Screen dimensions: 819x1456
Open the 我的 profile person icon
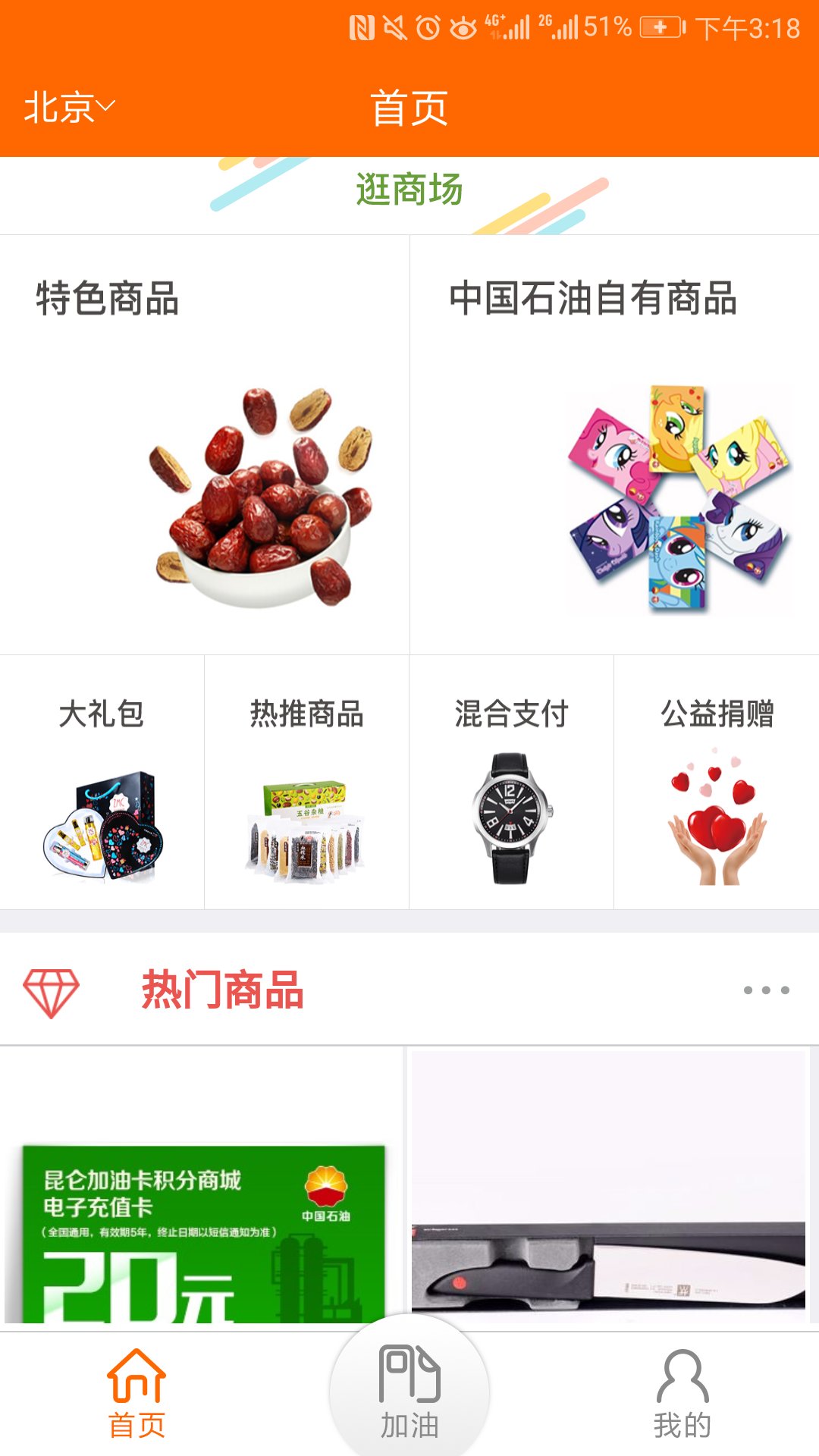pyautogui.click(x=682, y=1382)
